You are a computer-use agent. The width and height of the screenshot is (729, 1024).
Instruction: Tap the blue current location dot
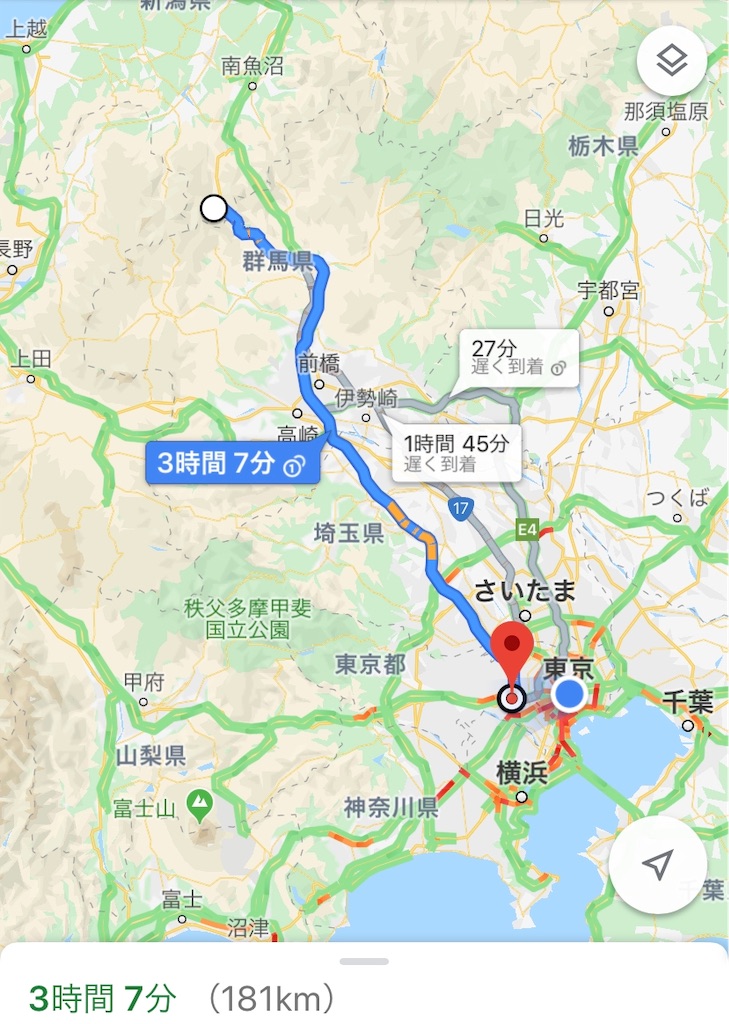tap(570, 693)
